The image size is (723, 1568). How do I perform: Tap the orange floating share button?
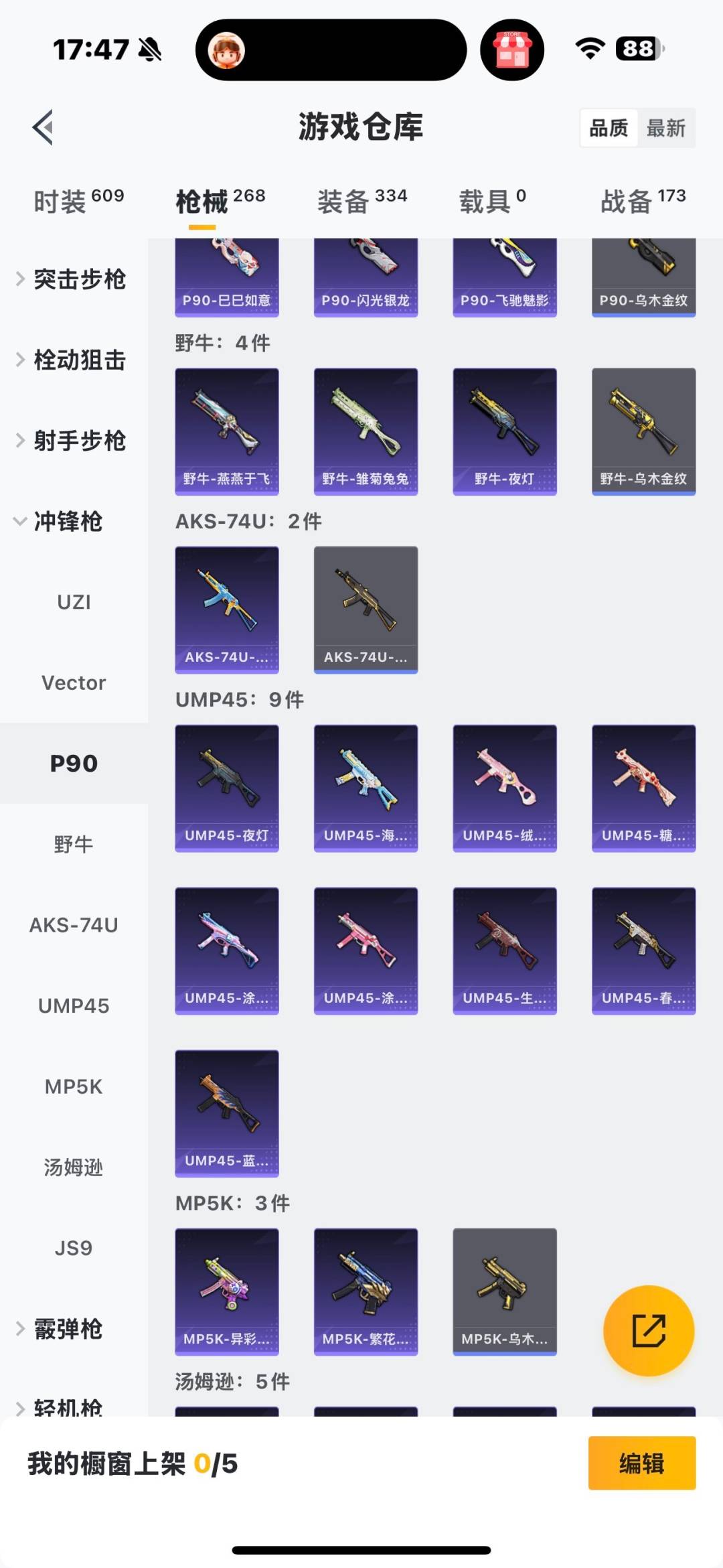click(x=648, y=1330)
